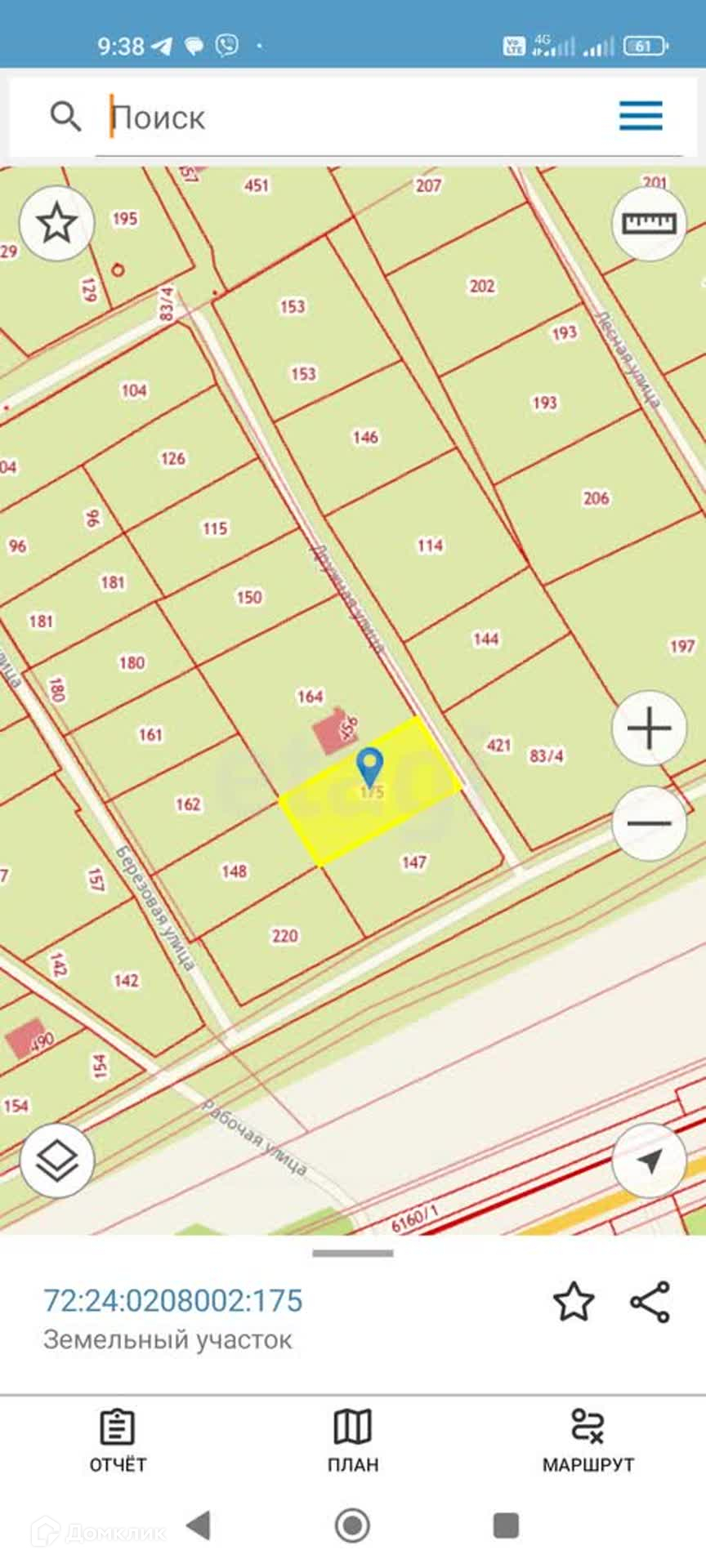The height and width of the screenshot is (1568, 706).
Task: Go back with system back button
Action: (199, 1525)
